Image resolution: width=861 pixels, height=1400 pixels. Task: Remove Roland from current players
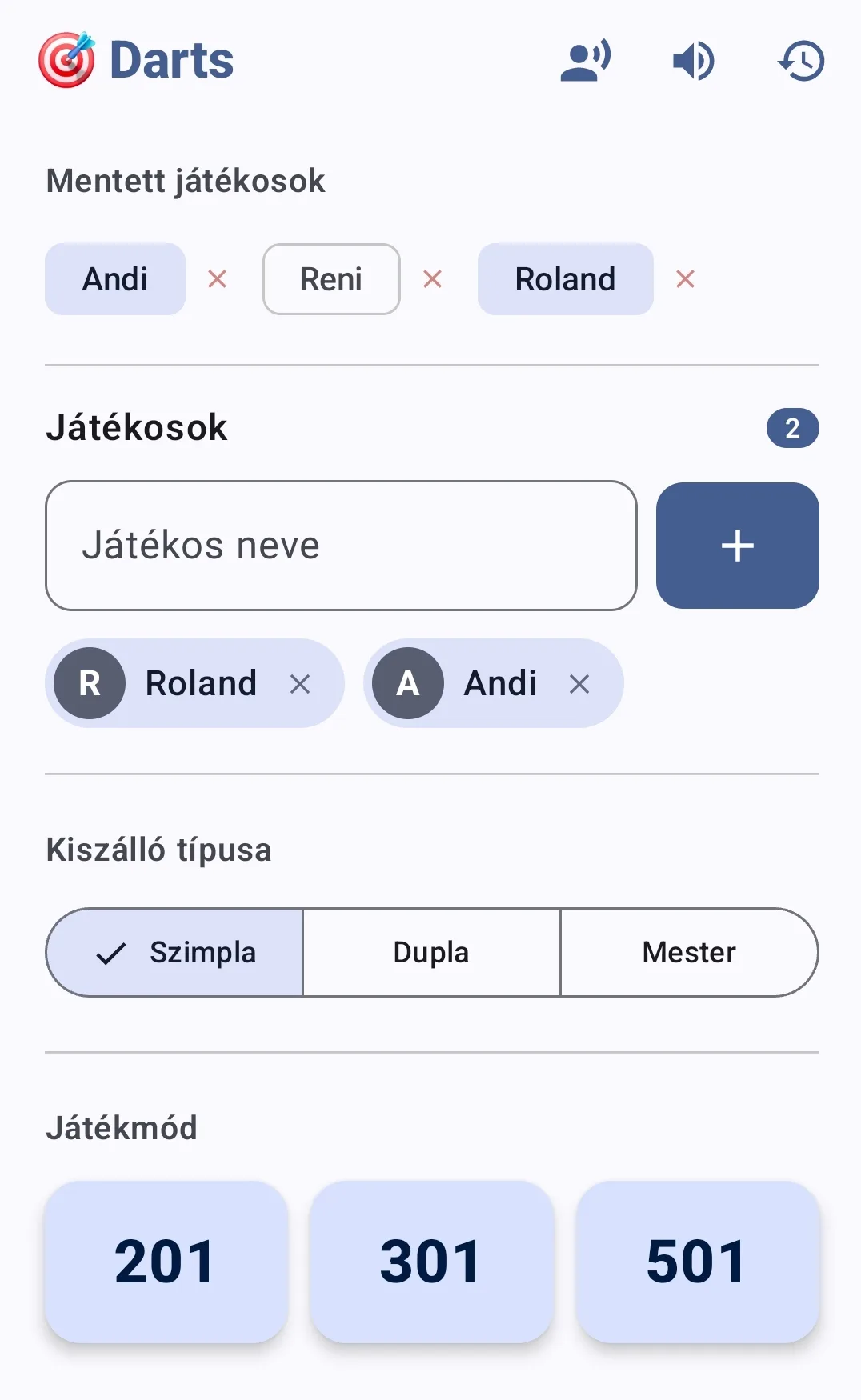300,684
